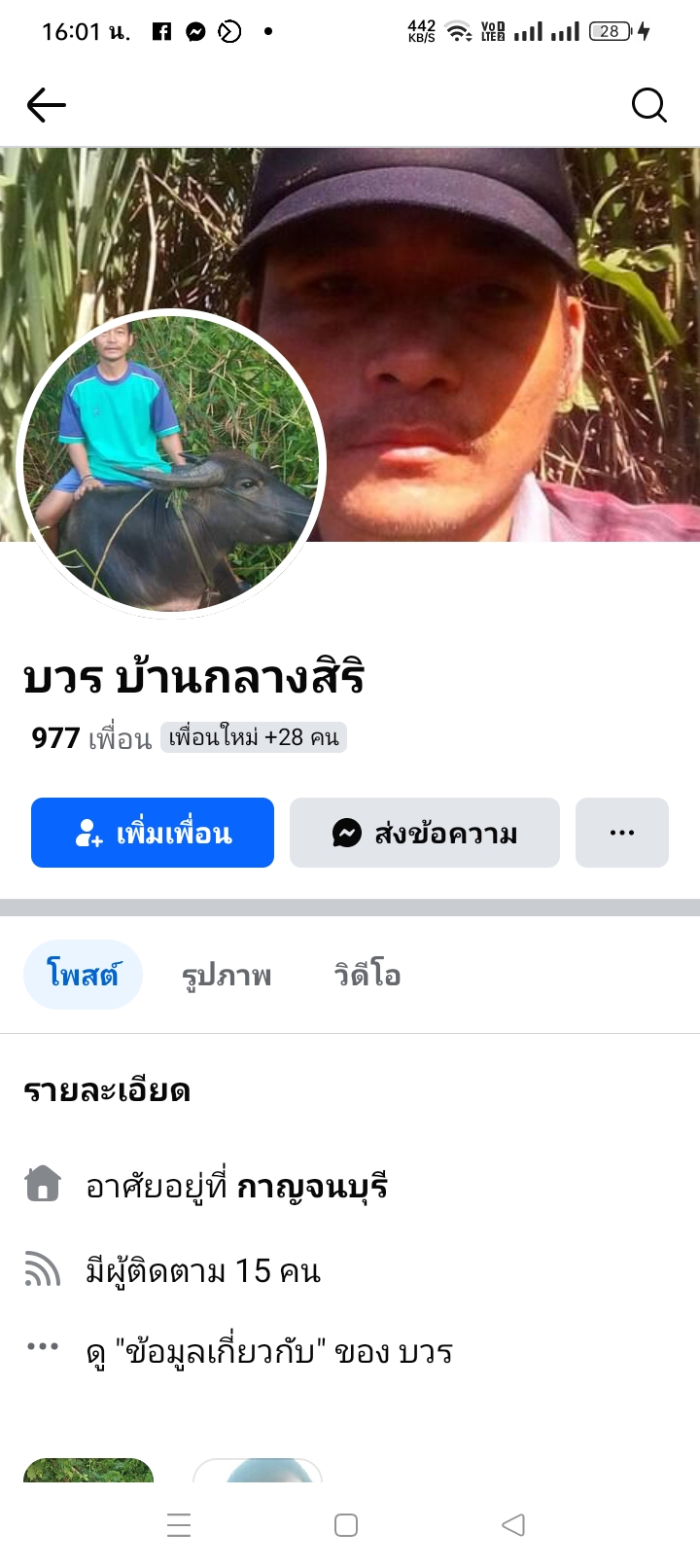
Task: Tap the system home button
Action: tap(346, 1525)
